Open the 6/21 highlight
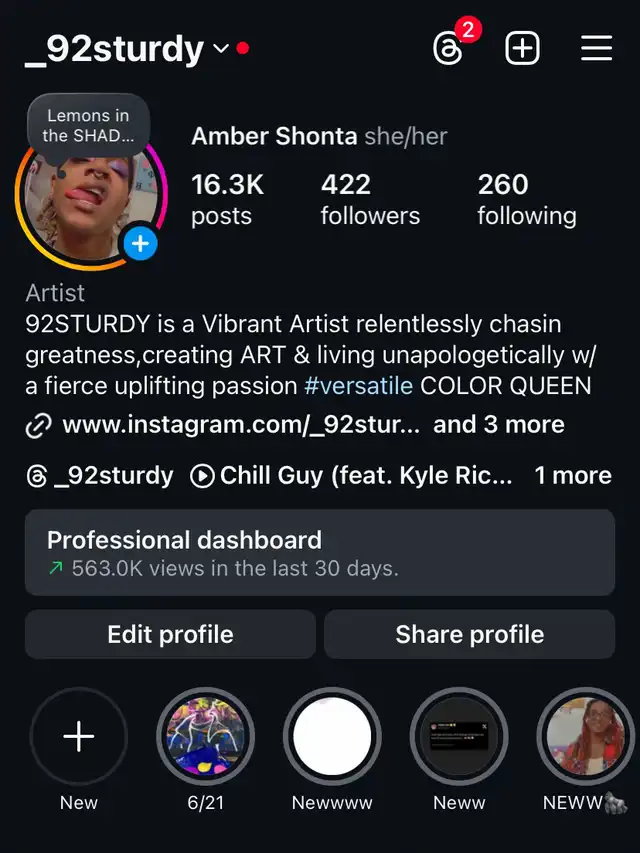 [x=205, y=737]
